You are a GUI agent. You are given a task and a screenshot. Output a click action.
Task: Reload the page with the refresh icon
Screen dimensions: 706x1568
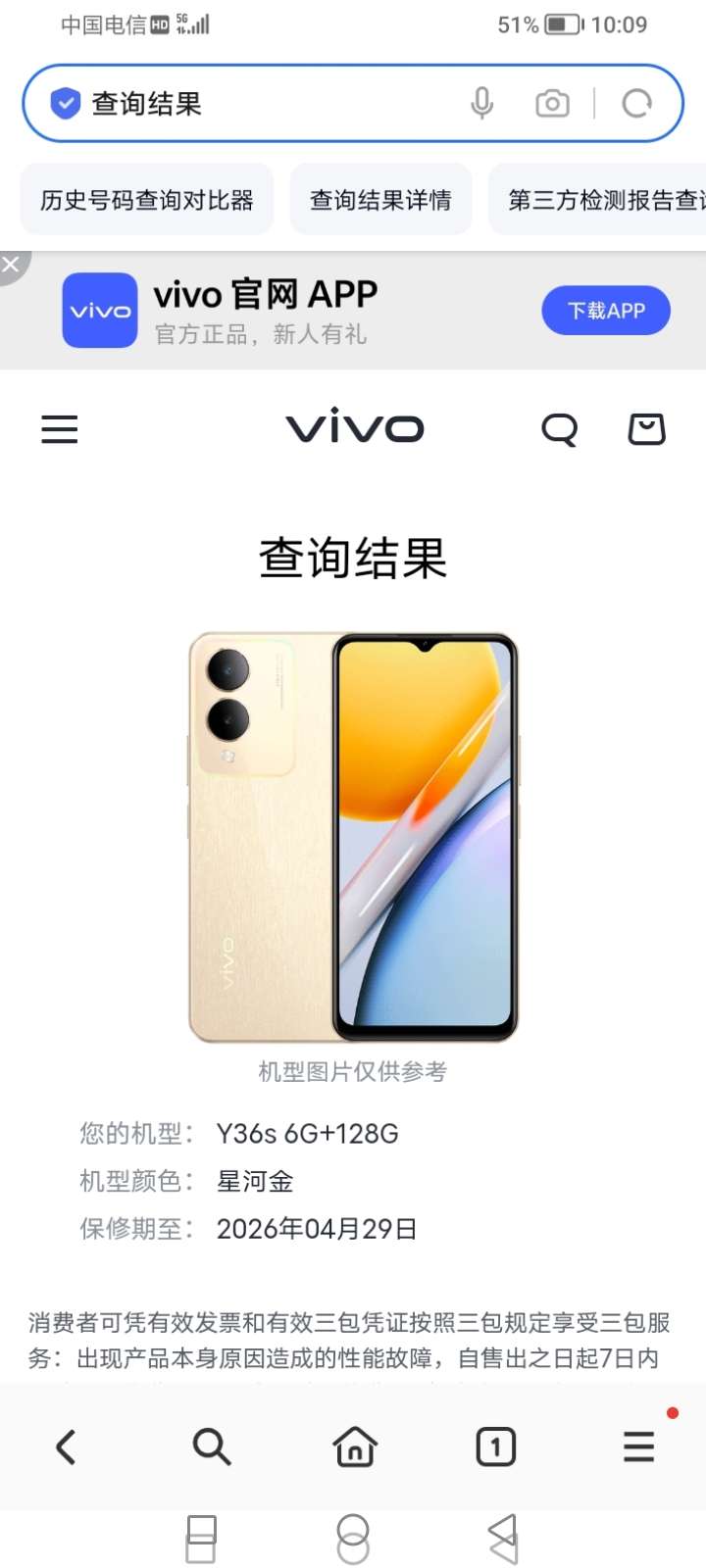[x=637, y=104]
